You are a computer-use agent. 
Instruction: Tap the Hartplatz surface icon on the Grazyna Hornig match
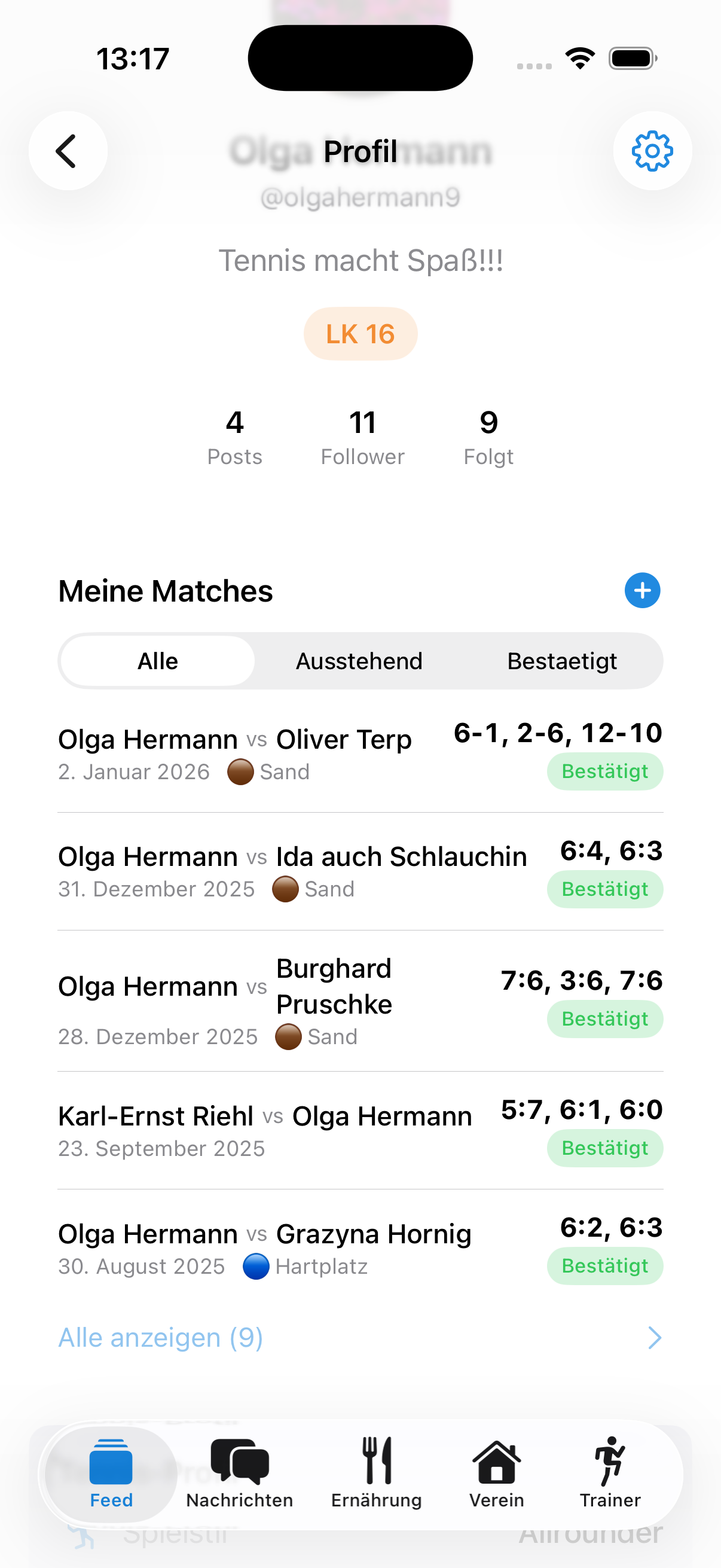click(256, 1266)
